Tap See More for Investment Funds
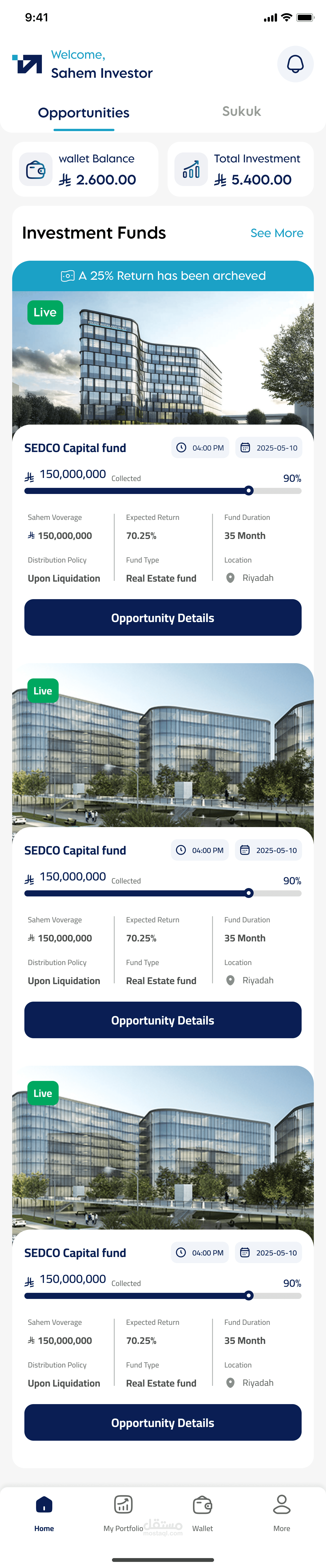 point(277,233)
